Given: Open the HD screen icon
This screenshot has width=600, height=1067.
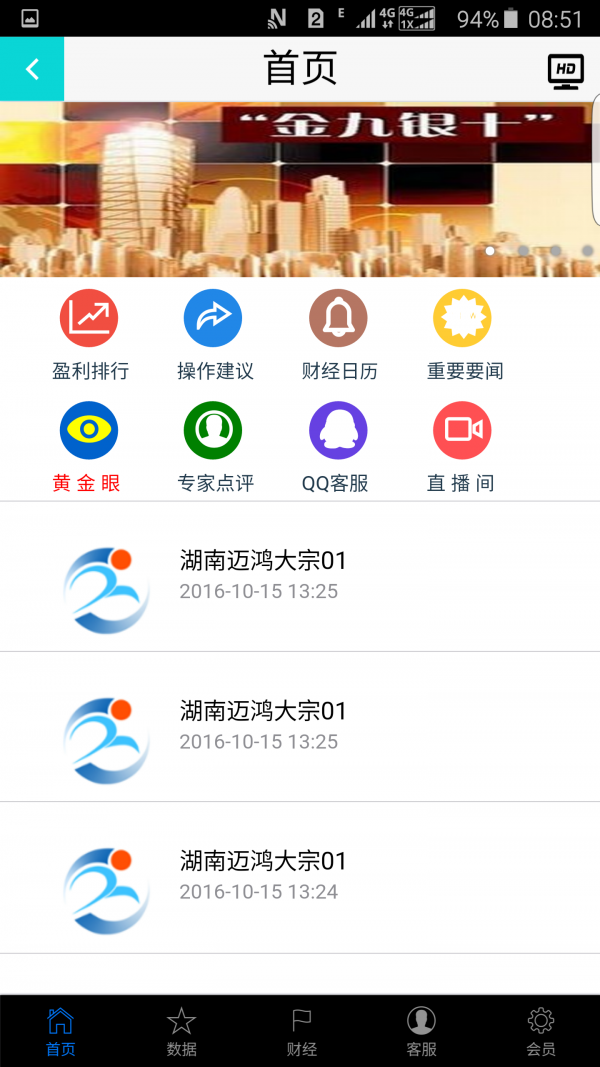Looking at the screenshot, I should 565,71.
